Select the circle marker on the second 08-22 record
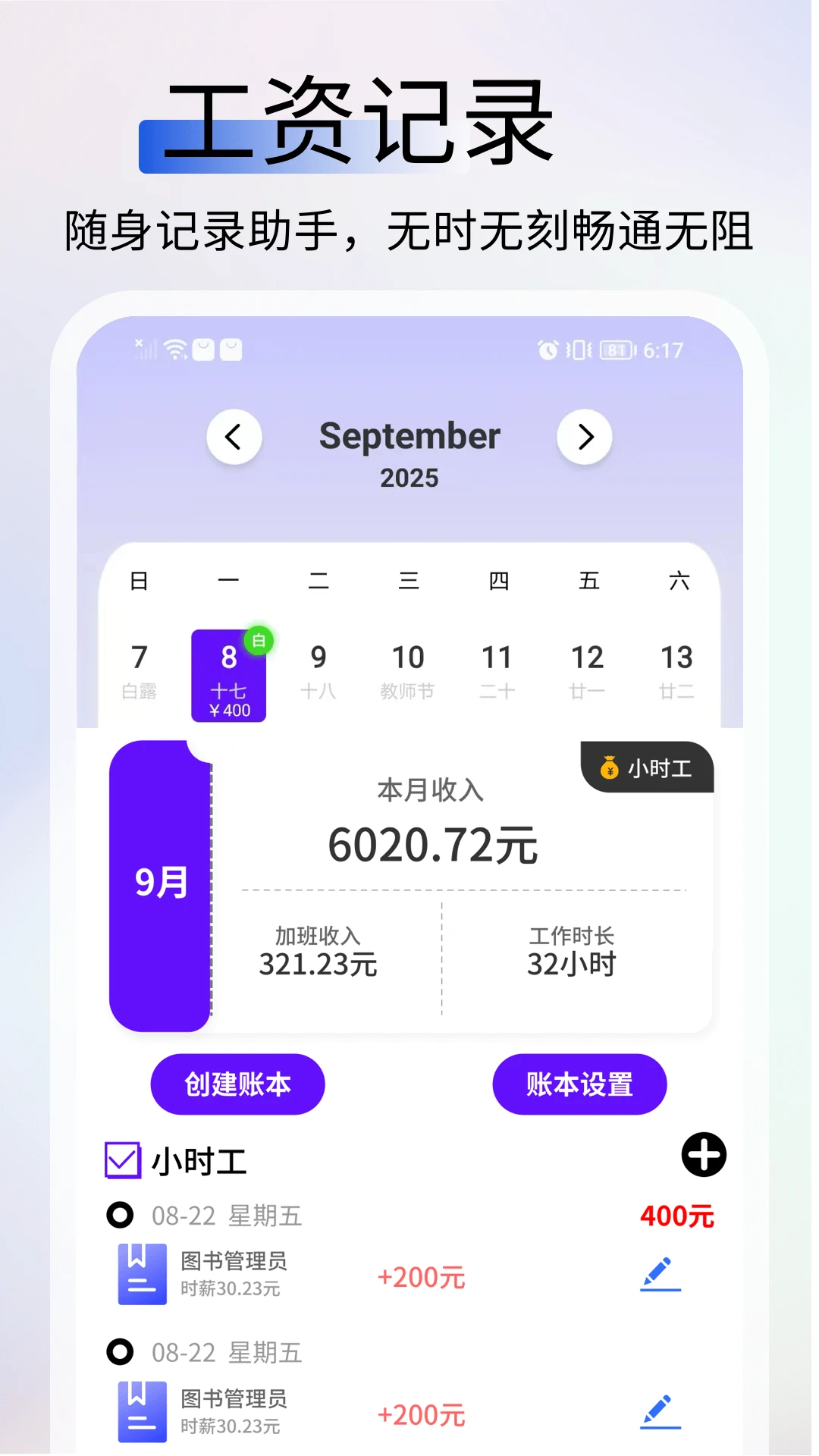The width and height of the screenshot is (819, 1456). click(x=118, y=1354)
